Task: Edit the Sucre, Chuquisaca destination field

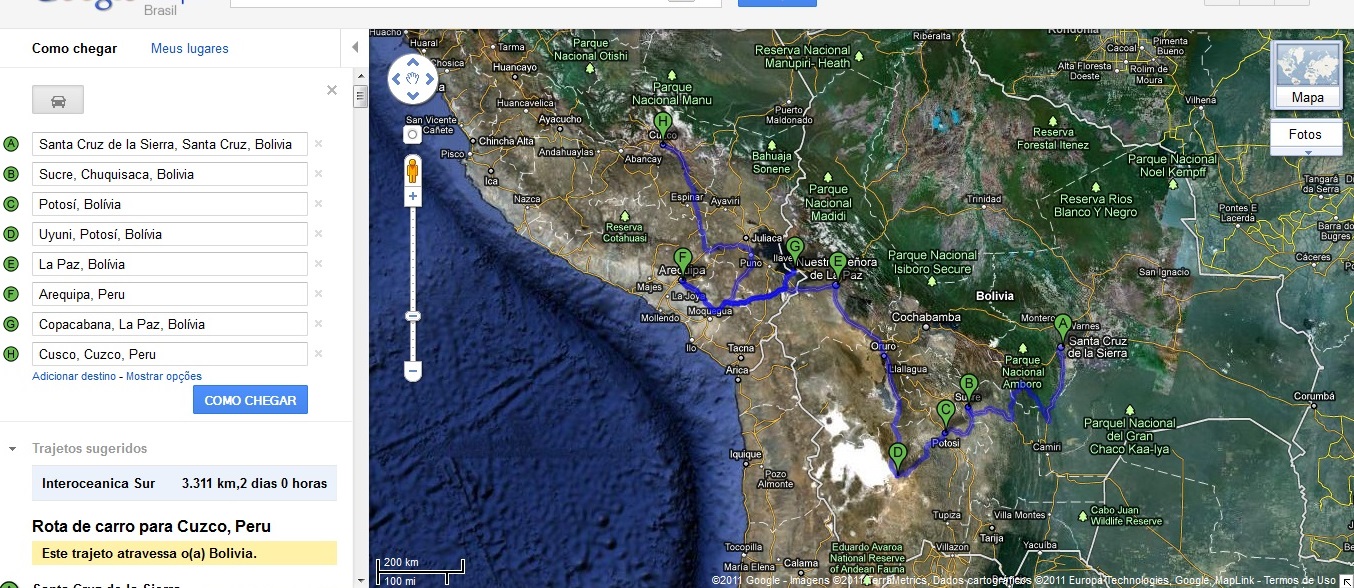Action: 169,174
